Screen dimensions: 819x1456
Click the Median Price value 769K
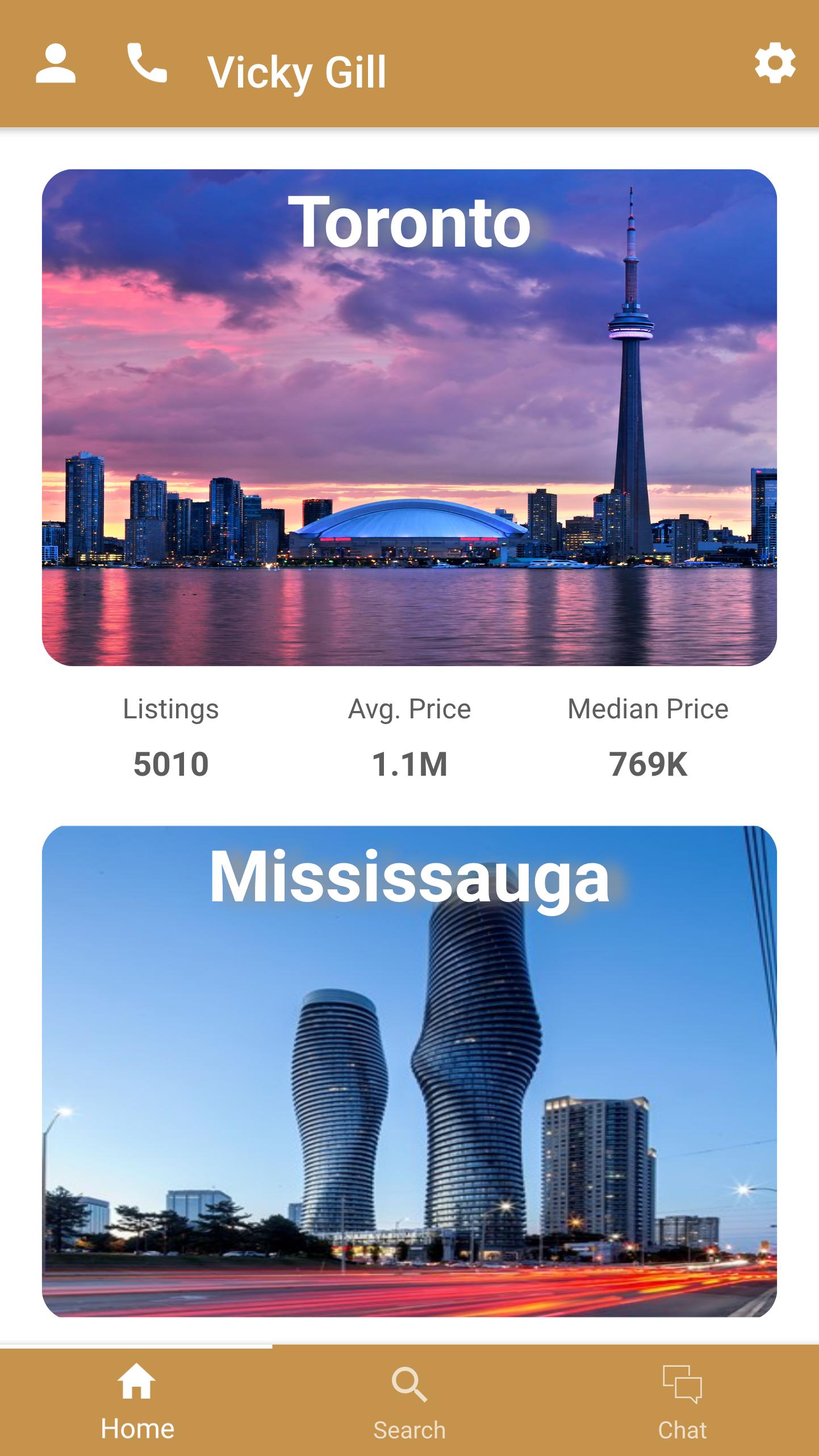649,764
